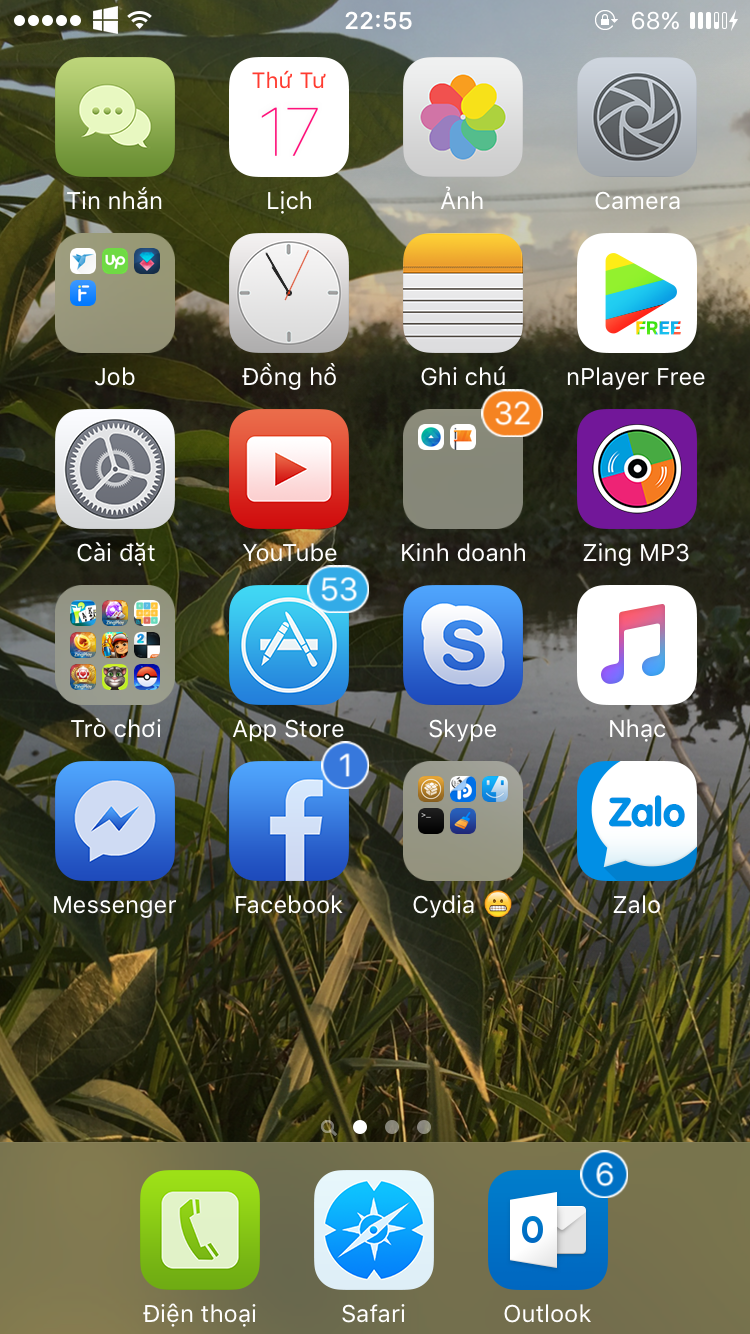Launch the Camera app

point(637,117)
